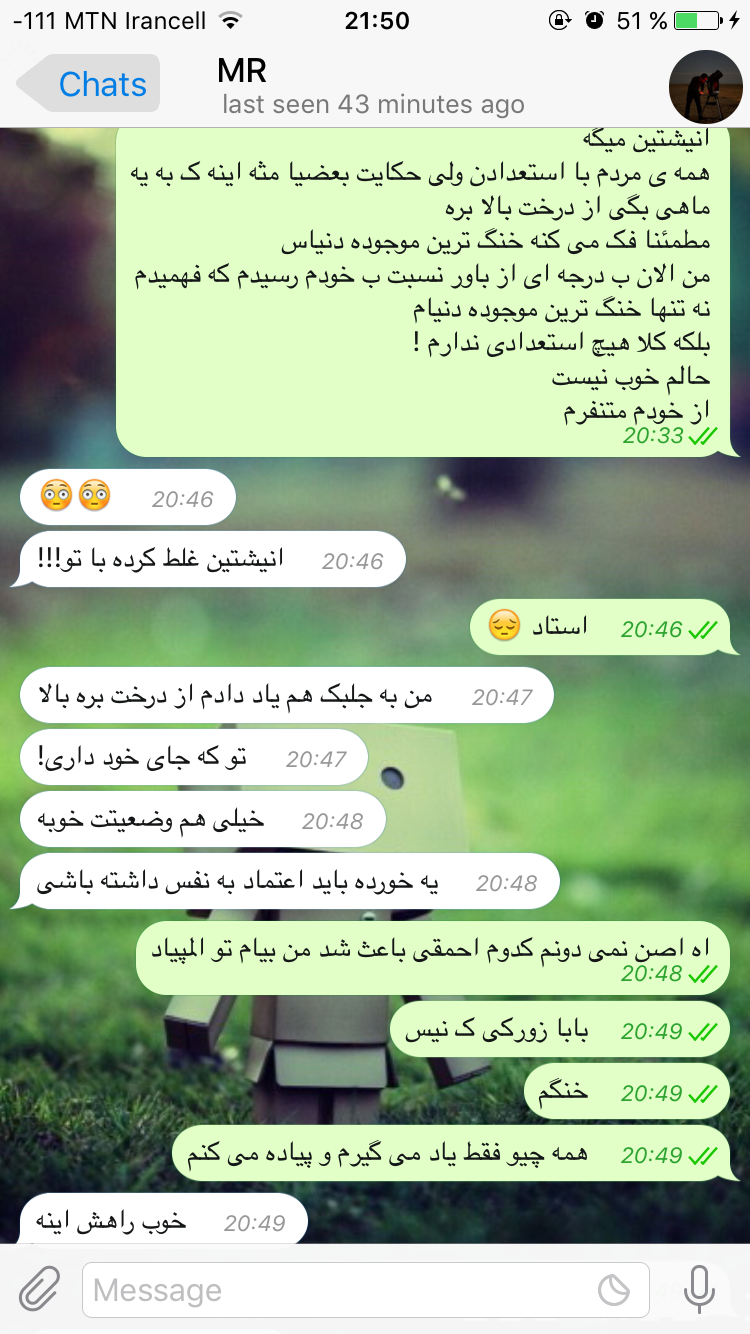
Task: Open MR's profile picture
Action: pyautogui.click(x=706, y=86)
